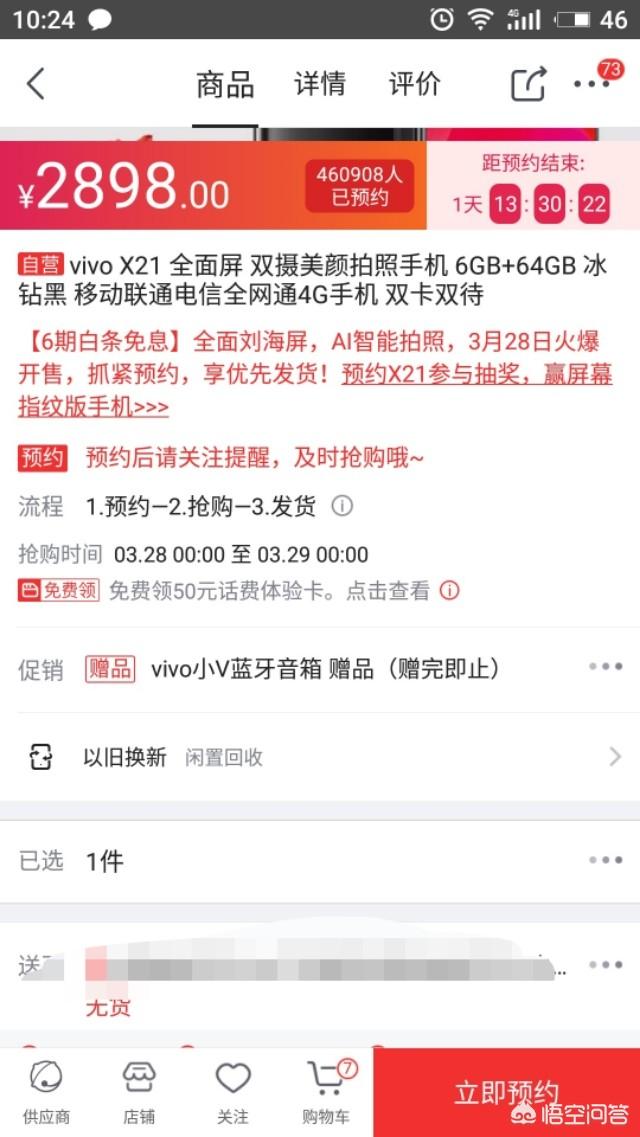This screenshot has height=1137, width=640.
Task: View info icon beside 流程 steps
Action: tap(342, 506)
